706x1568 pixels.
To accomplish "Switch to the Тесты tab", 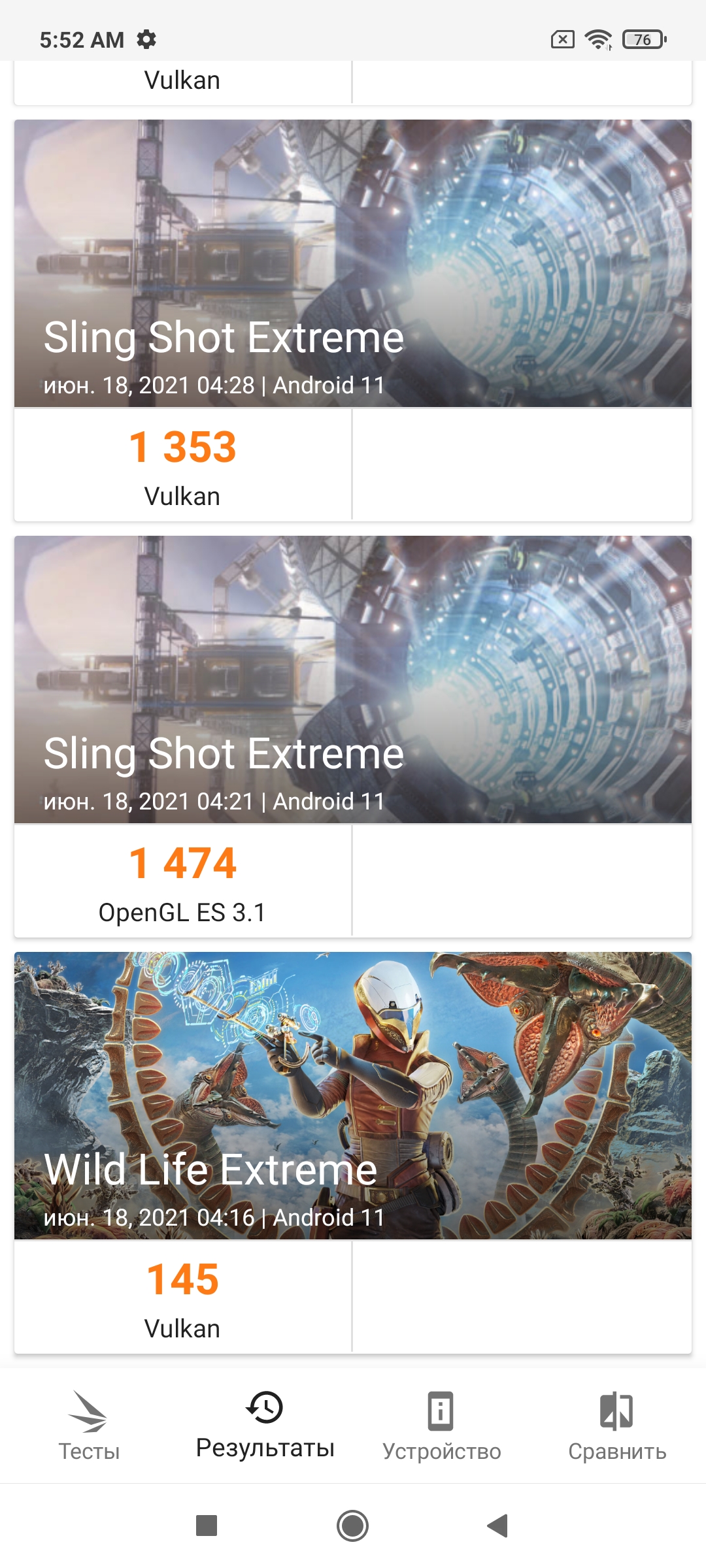I will (x=89, y=1426).
